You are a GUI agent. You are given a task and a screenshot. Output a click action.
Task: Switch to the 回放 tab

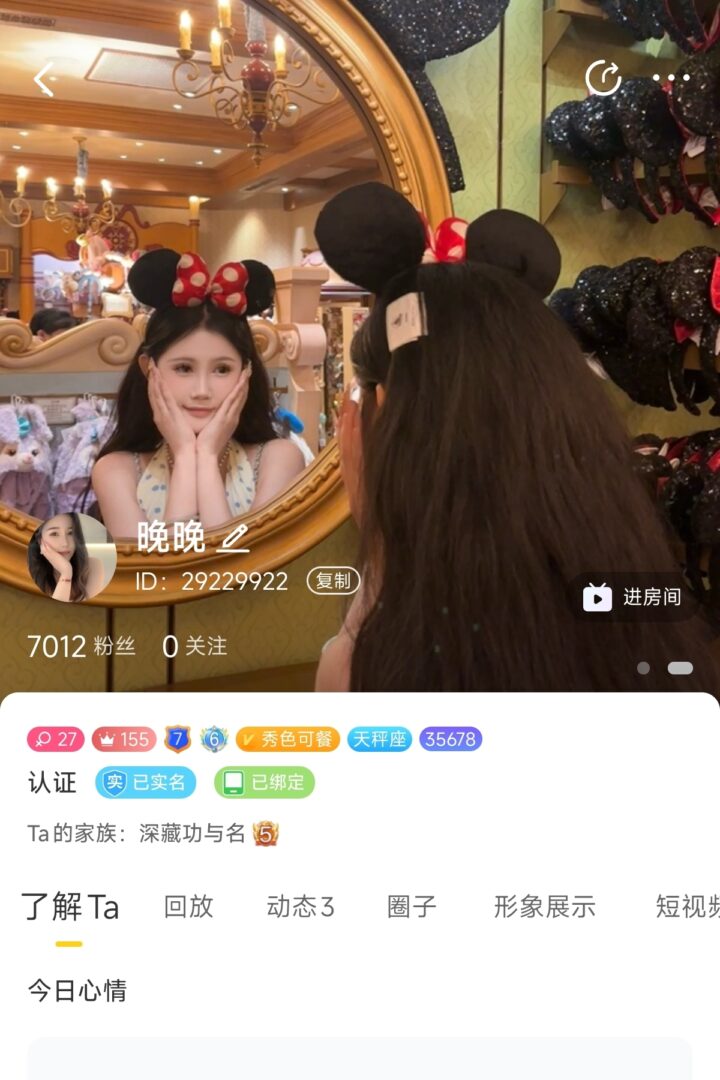pos(189,906)
